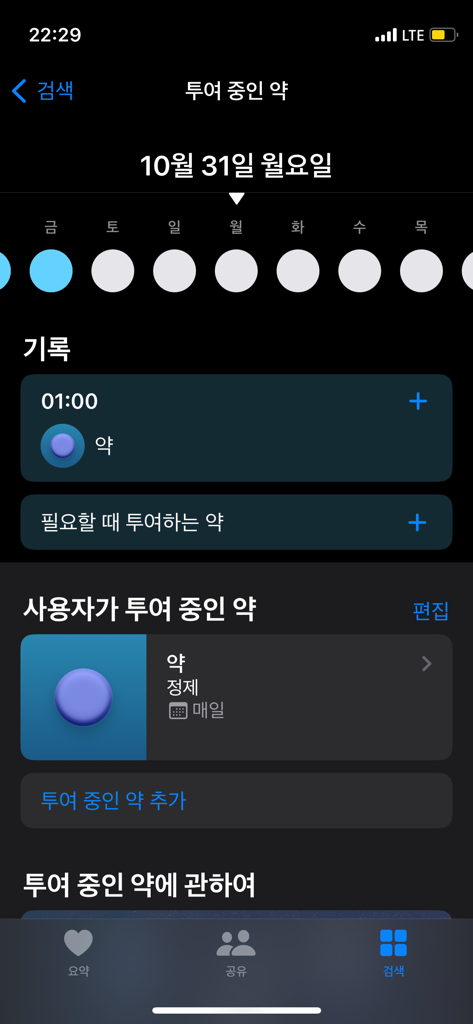Select the 화 day circle
The image size is (473, 1024).
[x=298, y=270]
